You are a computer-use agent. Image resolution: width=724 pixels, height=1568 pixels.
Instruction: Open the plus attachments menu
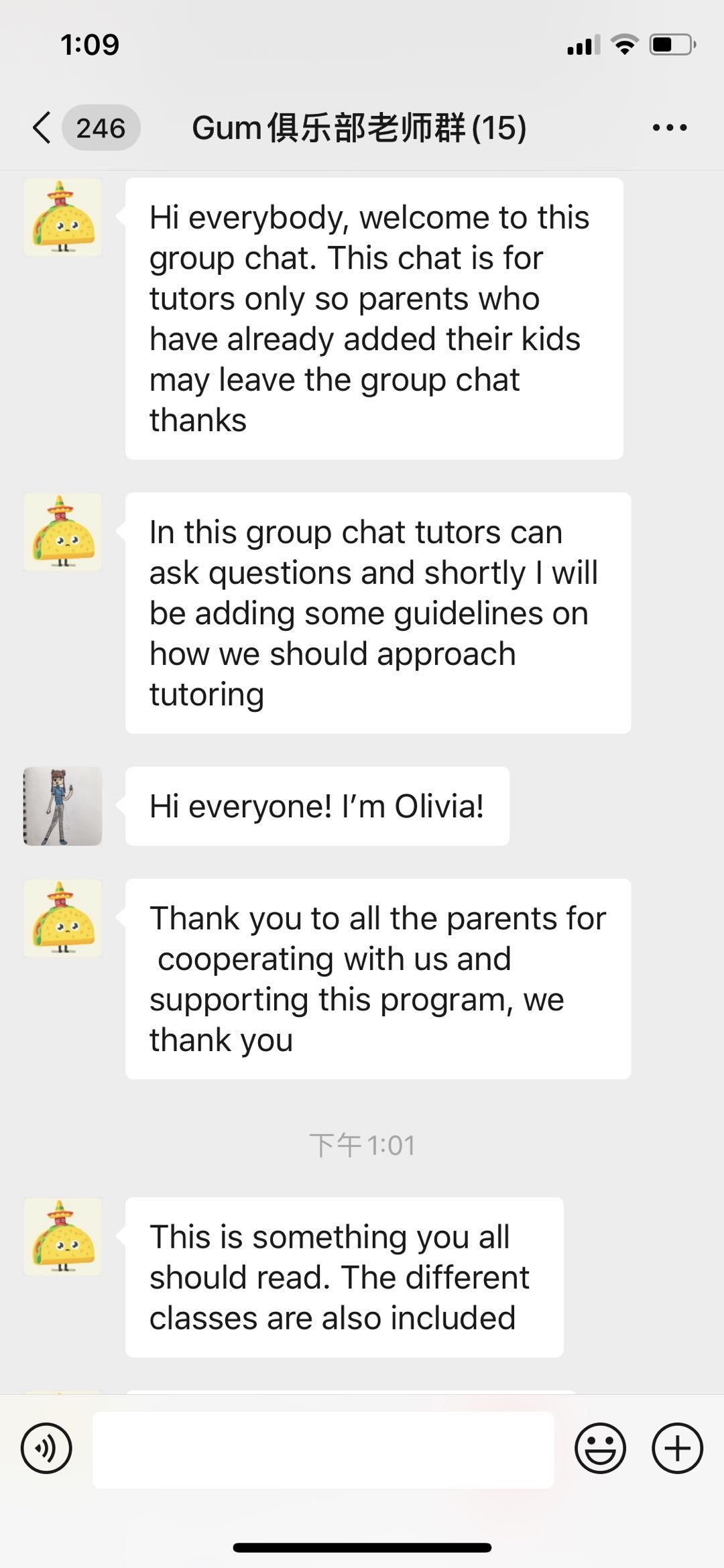click(x=677, y=1448)
